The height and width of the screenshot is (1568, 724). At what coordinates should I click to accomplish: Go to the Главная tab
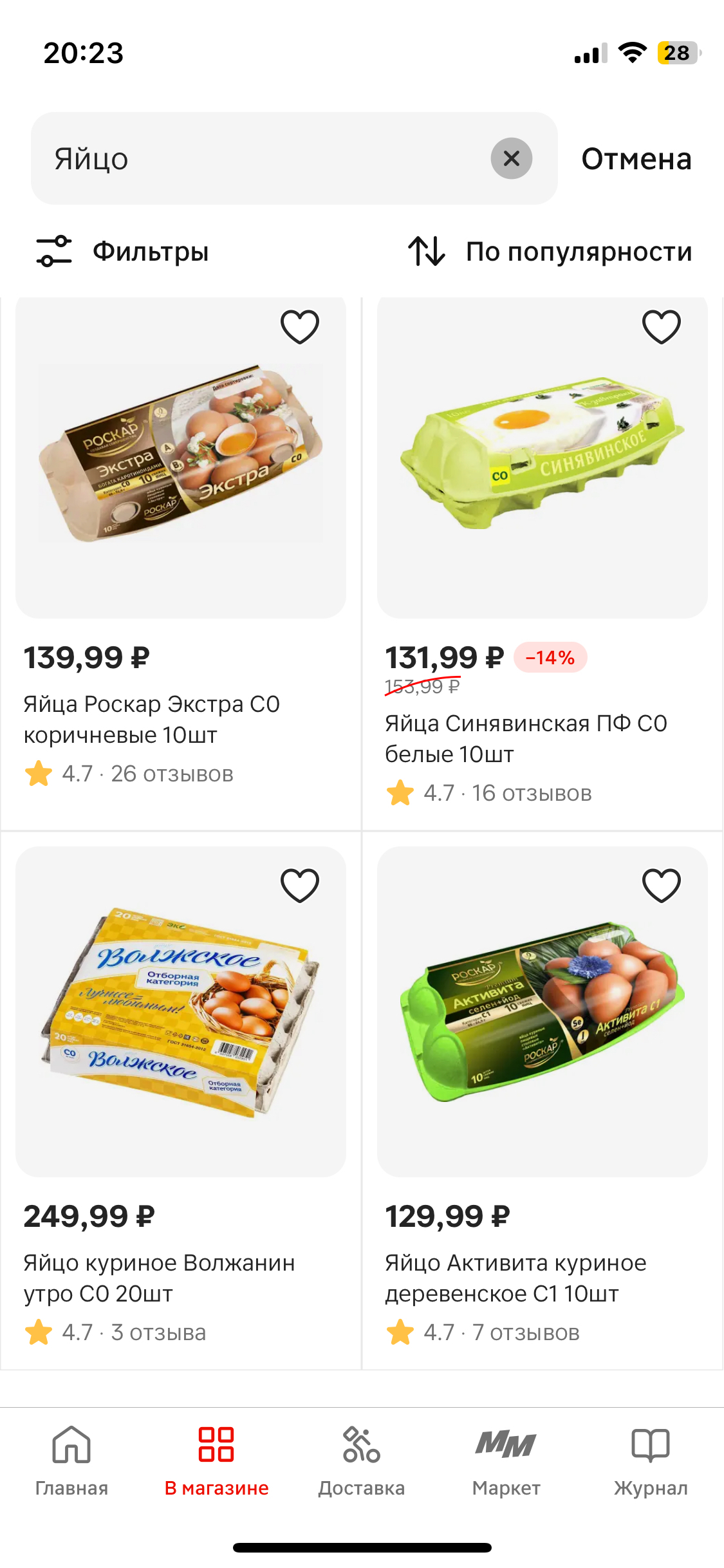click(71, 1461)
